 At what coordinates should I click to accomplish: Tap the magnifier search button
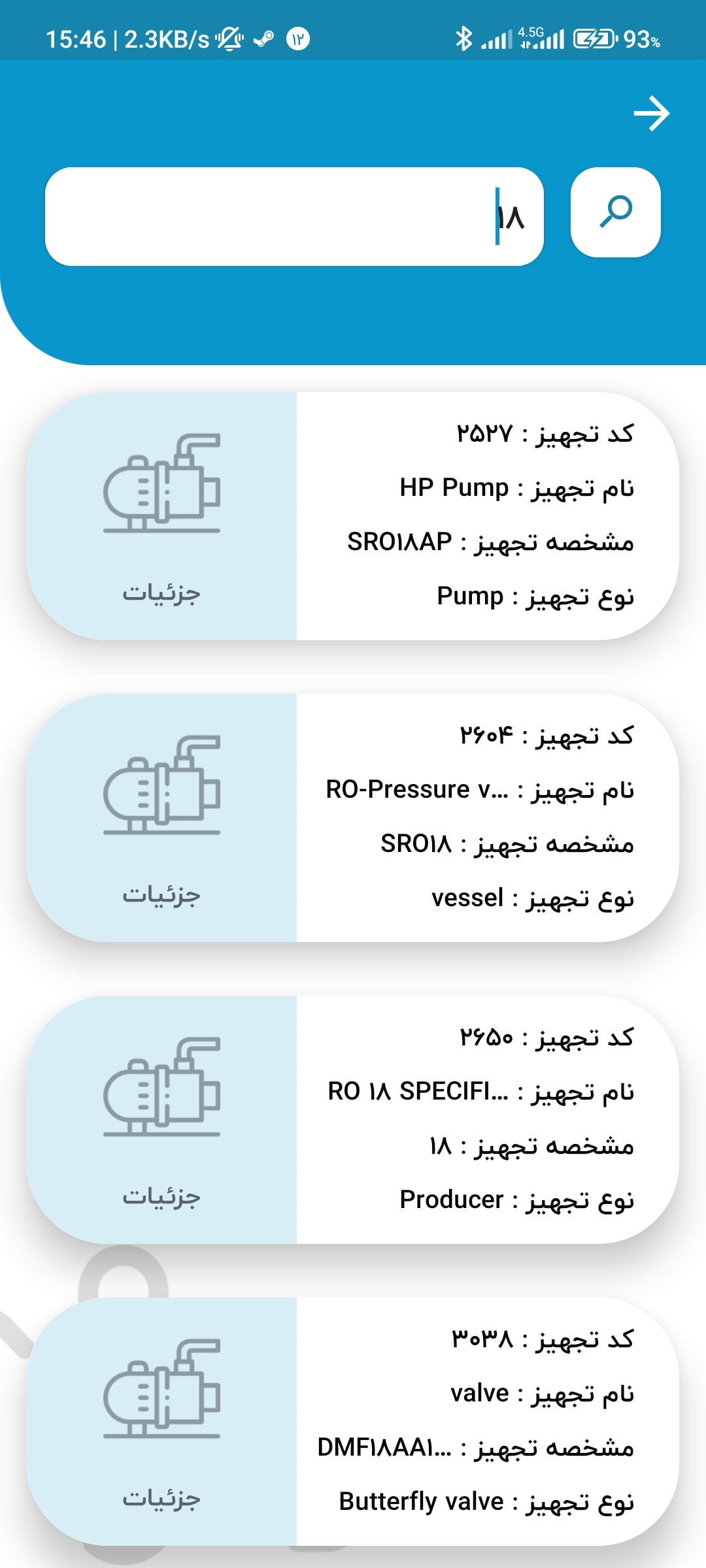[x=616, y=212]
